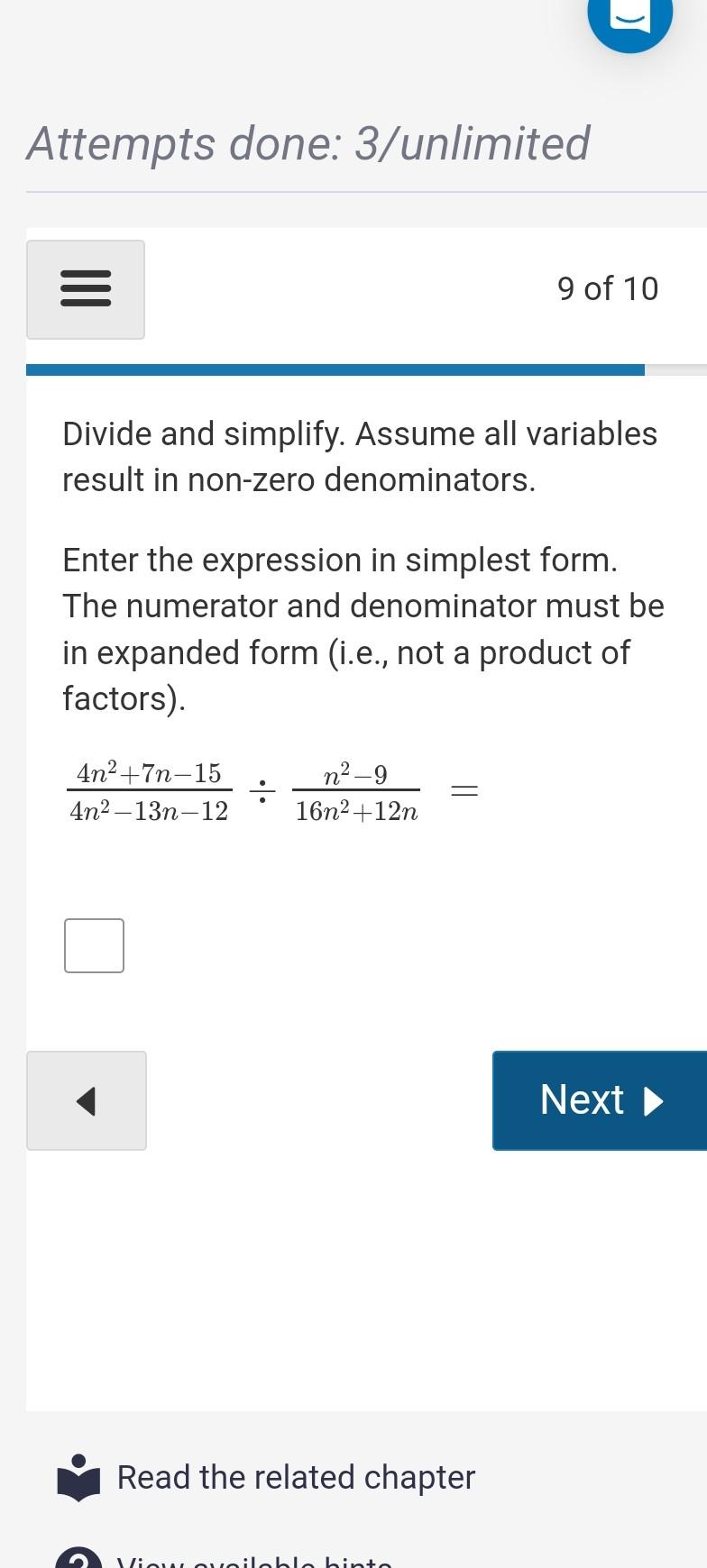The width and height of the screenshot is (707, 1568).
Task: Click the empty response field below the equation
Action: [x=94, y=944]
